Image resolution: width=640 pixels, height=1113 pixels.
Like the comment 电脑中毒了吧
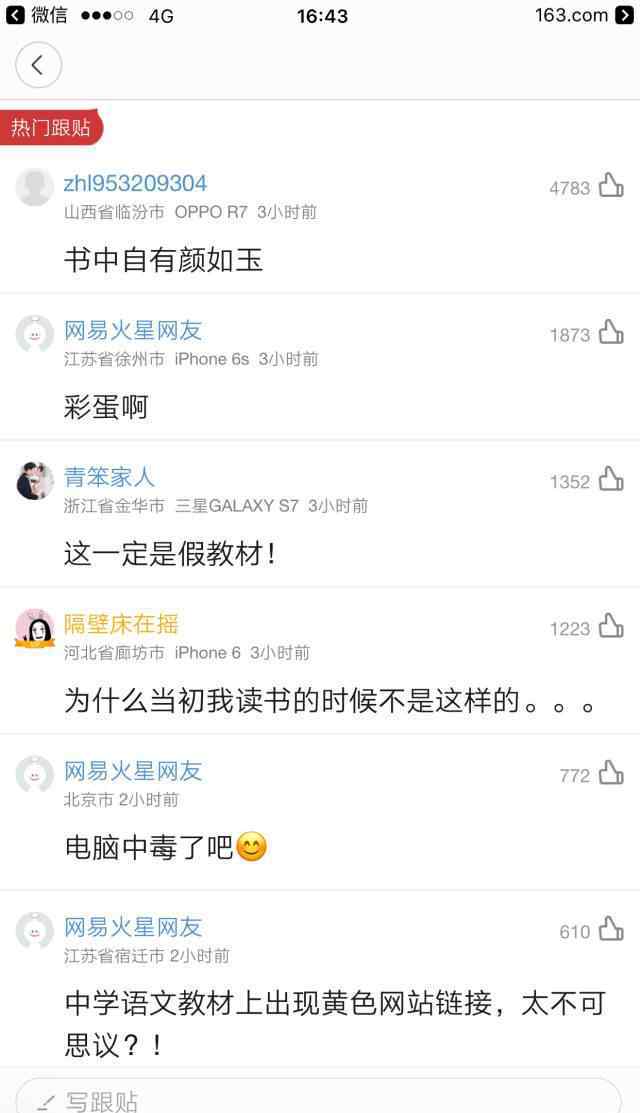(611, 773)
